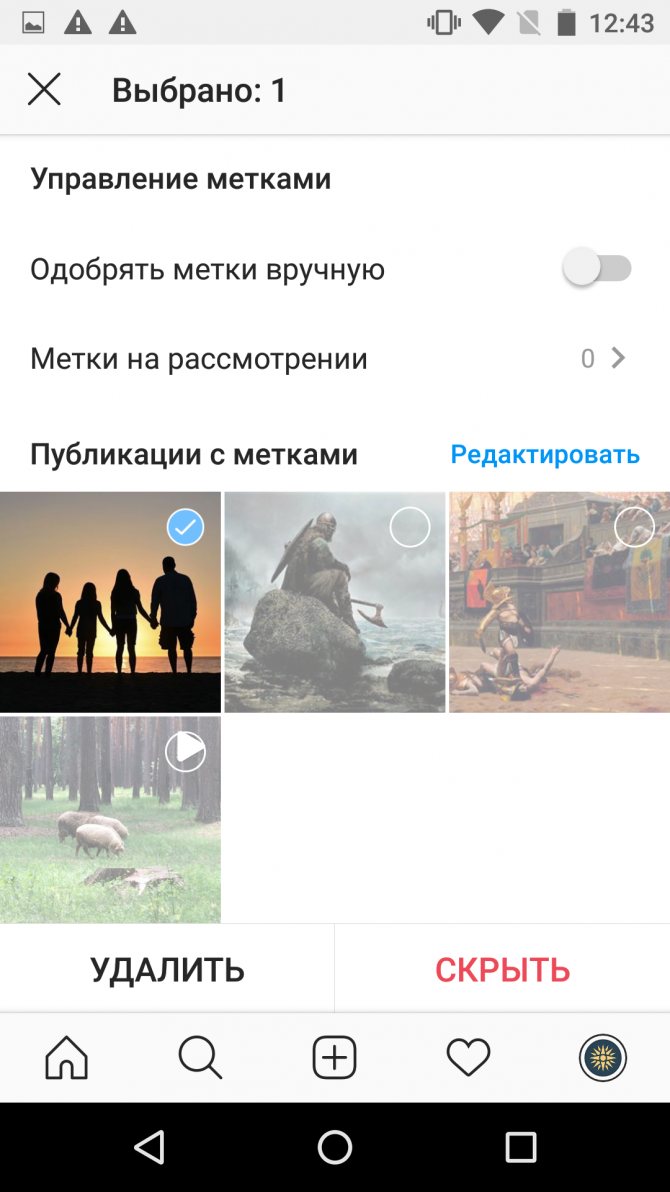Screen dimensions: 670x1192
Task: Switch to the profile tab
Action: (x=602, y=1058)
